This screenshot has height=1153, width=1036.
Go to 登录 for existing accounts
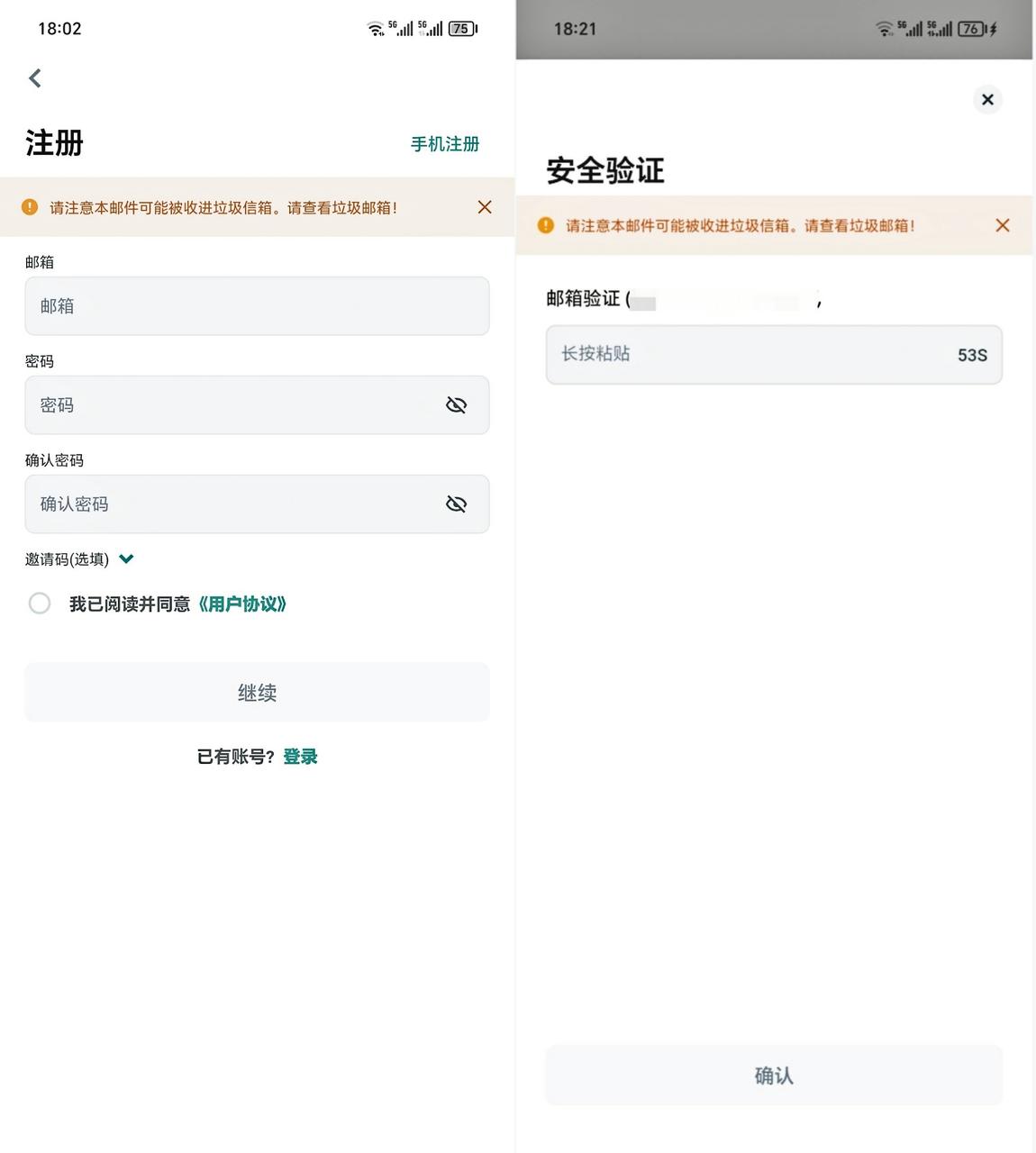(x=300, y=757)
